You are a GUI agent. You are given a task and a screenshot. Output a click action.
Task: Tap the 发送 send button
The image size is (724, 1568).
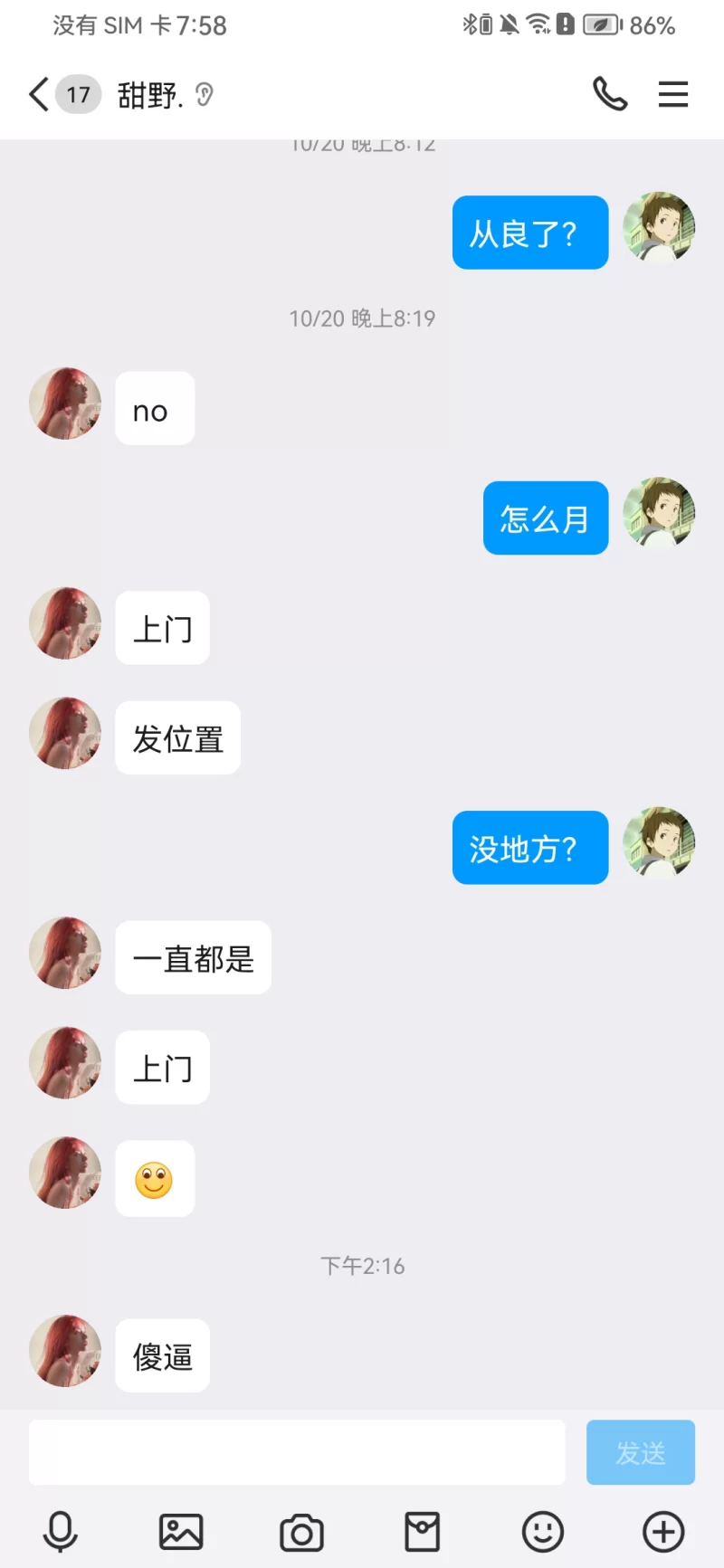point(640,1452)
